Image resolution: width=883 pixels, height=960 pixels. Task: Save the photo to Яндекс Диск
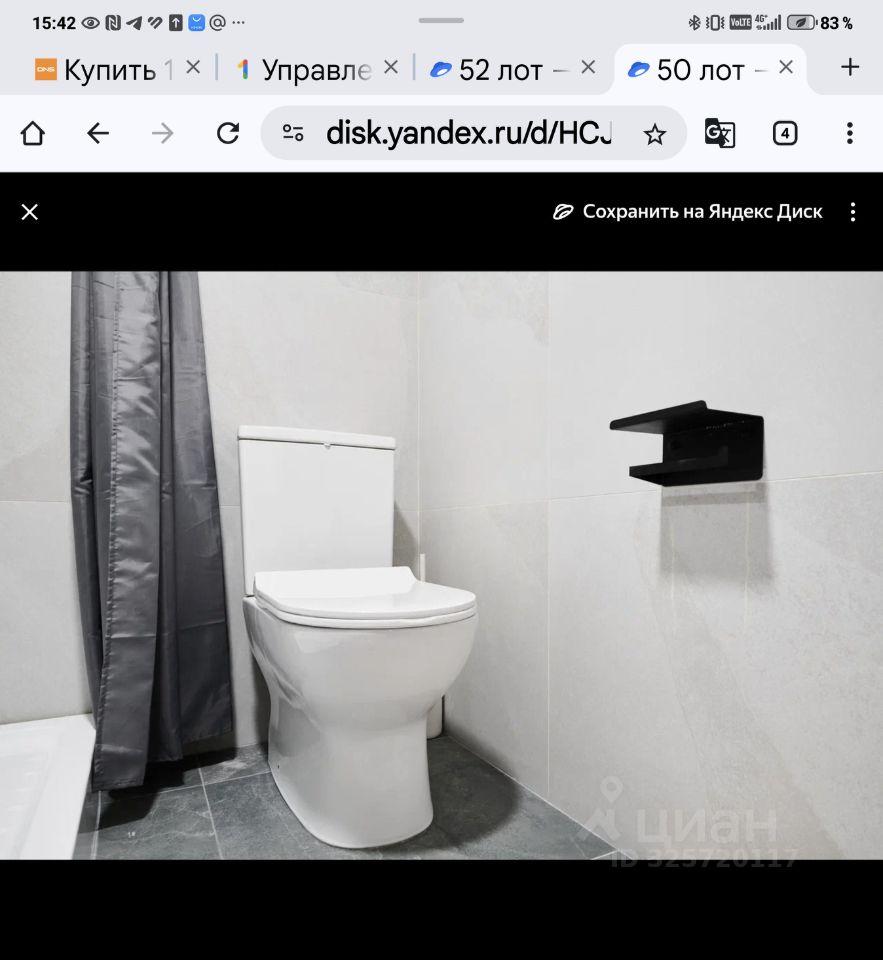tap(688, 212)
